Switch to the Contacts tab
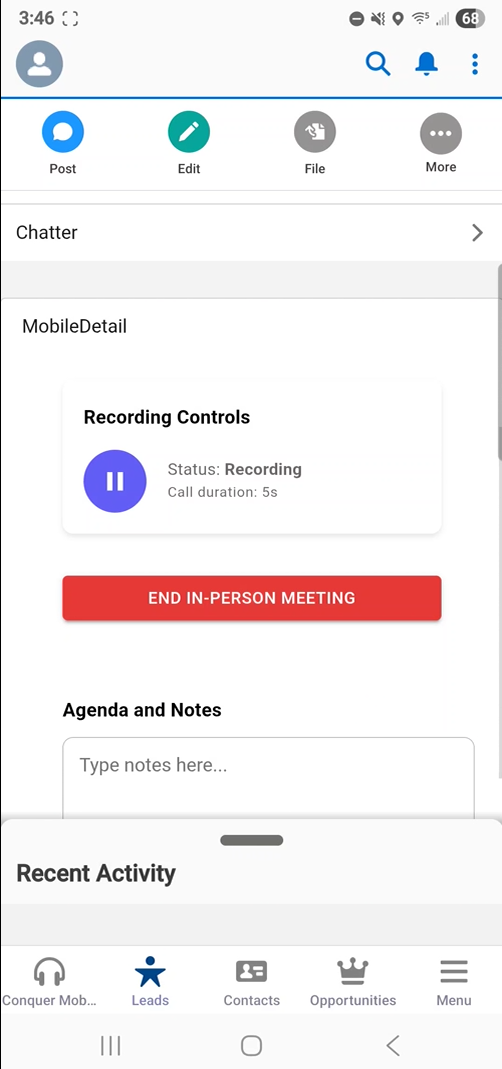 (252, 982)
